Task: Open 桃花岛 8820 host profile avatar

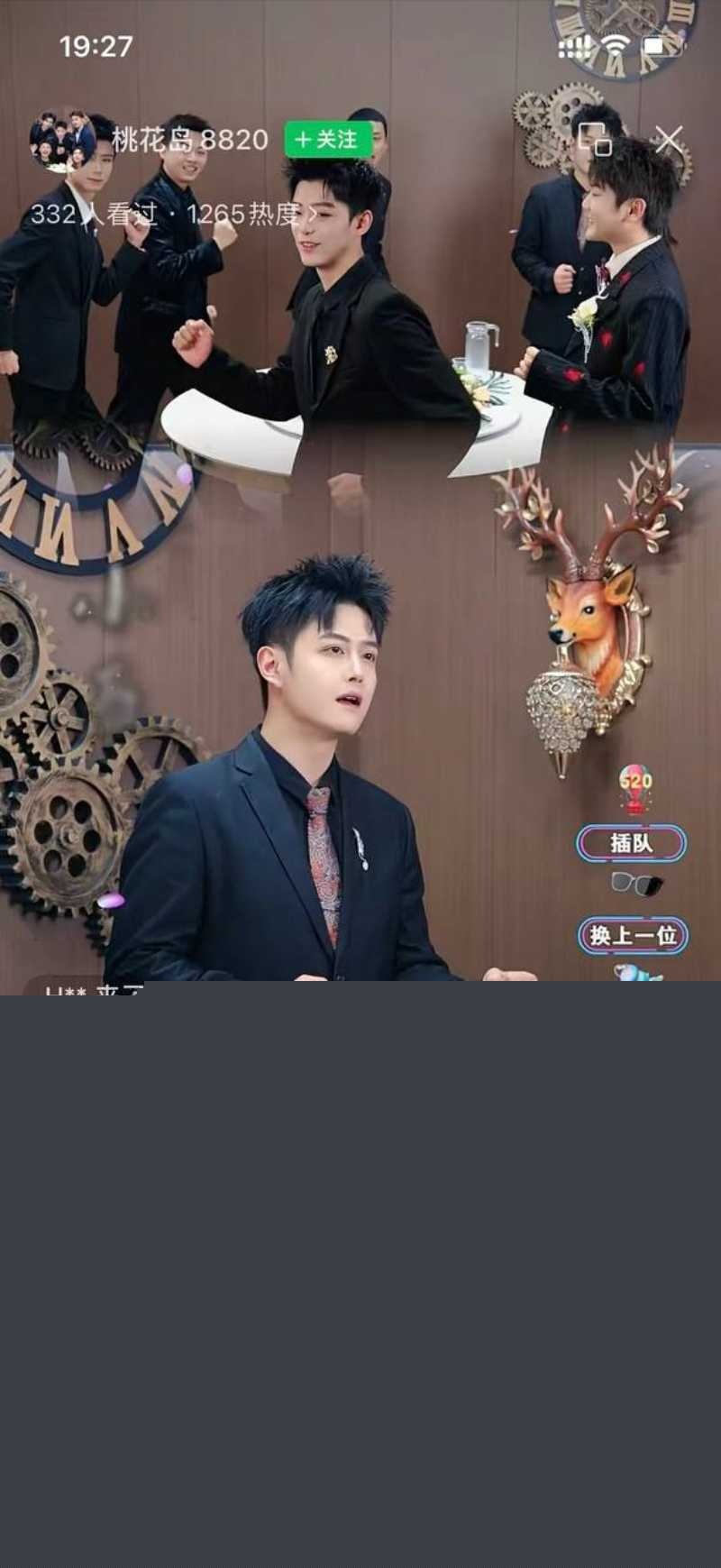Action: (x=61, y=140)
